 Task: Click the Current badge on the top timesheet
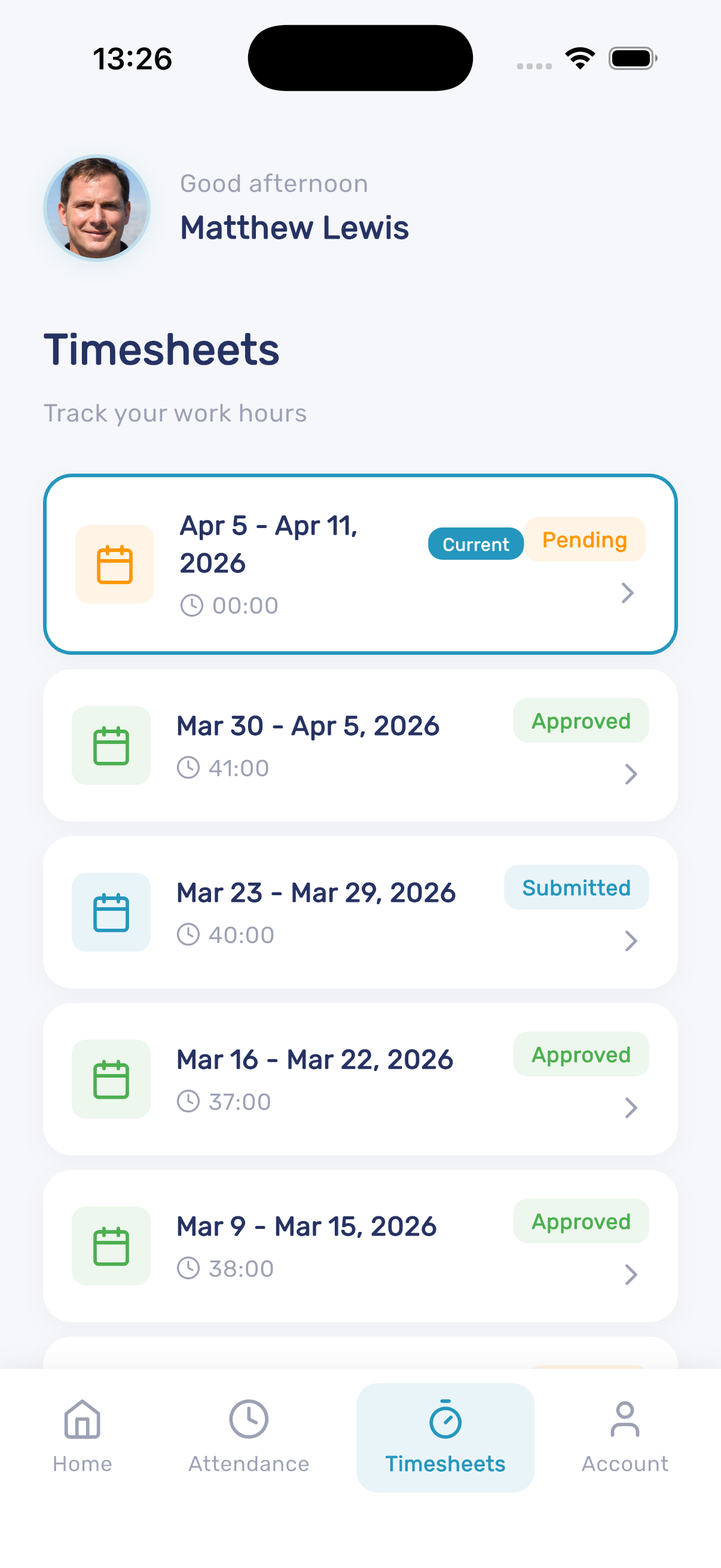coord(475,544)
